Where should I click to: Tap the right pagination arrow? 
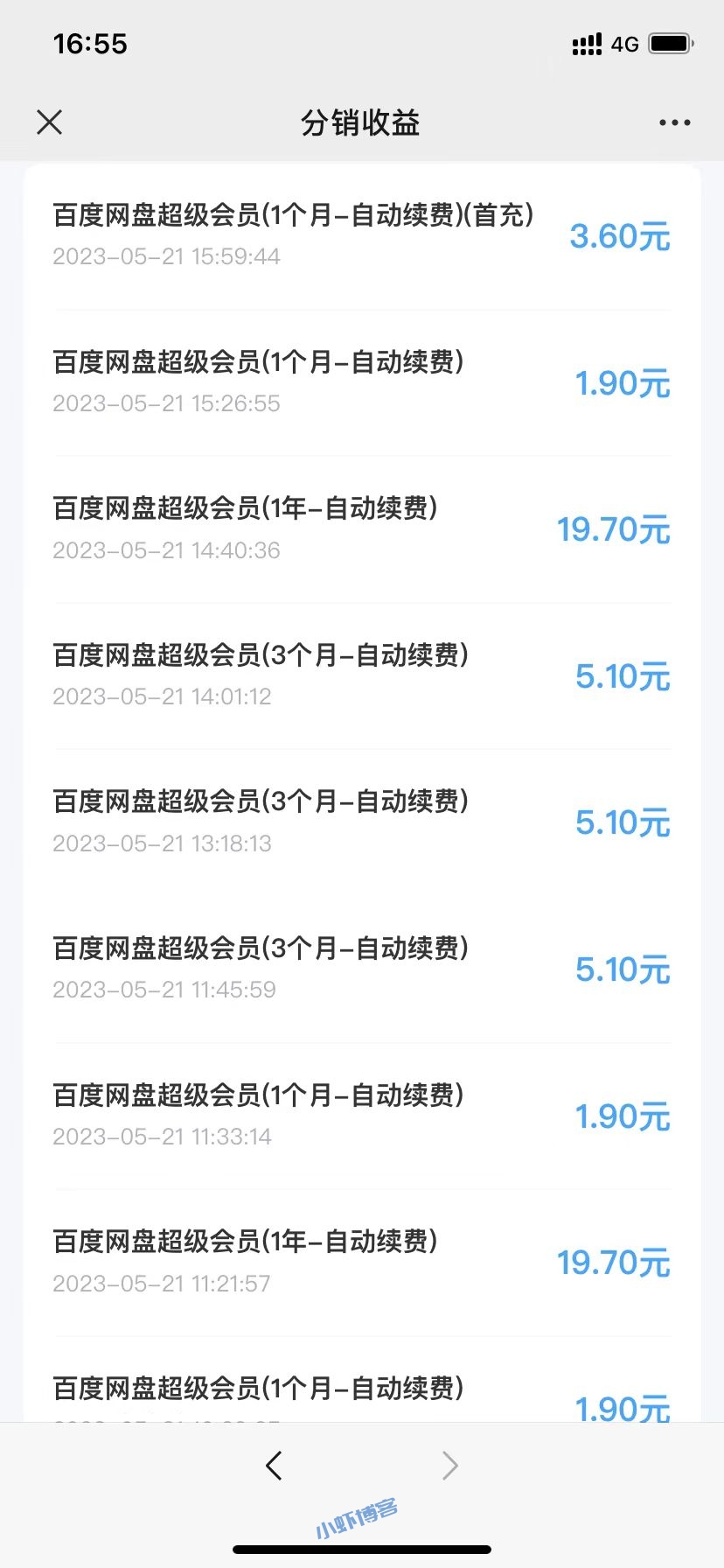pos(449,1465)
